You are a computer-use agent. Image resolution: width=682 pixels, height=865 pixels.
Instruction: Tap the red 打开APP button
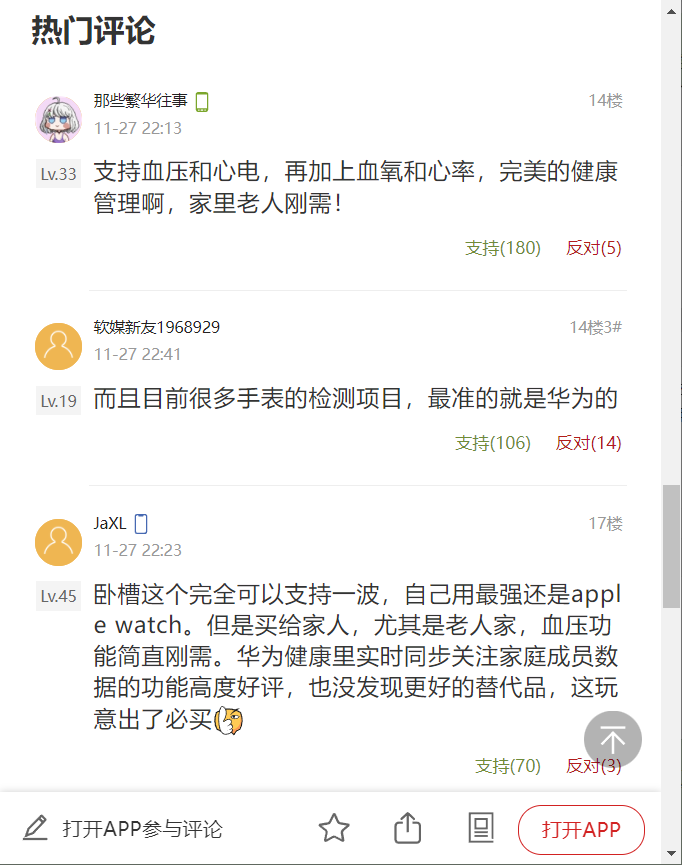pyautogui.click(x=581, y=829)
